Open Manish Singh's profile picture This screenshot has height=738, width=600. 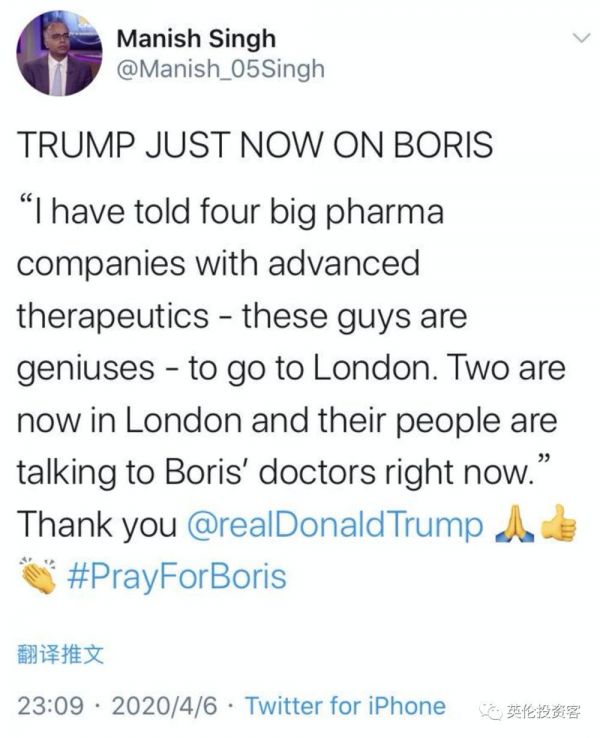pyautogui.click(x=60, y=55)
